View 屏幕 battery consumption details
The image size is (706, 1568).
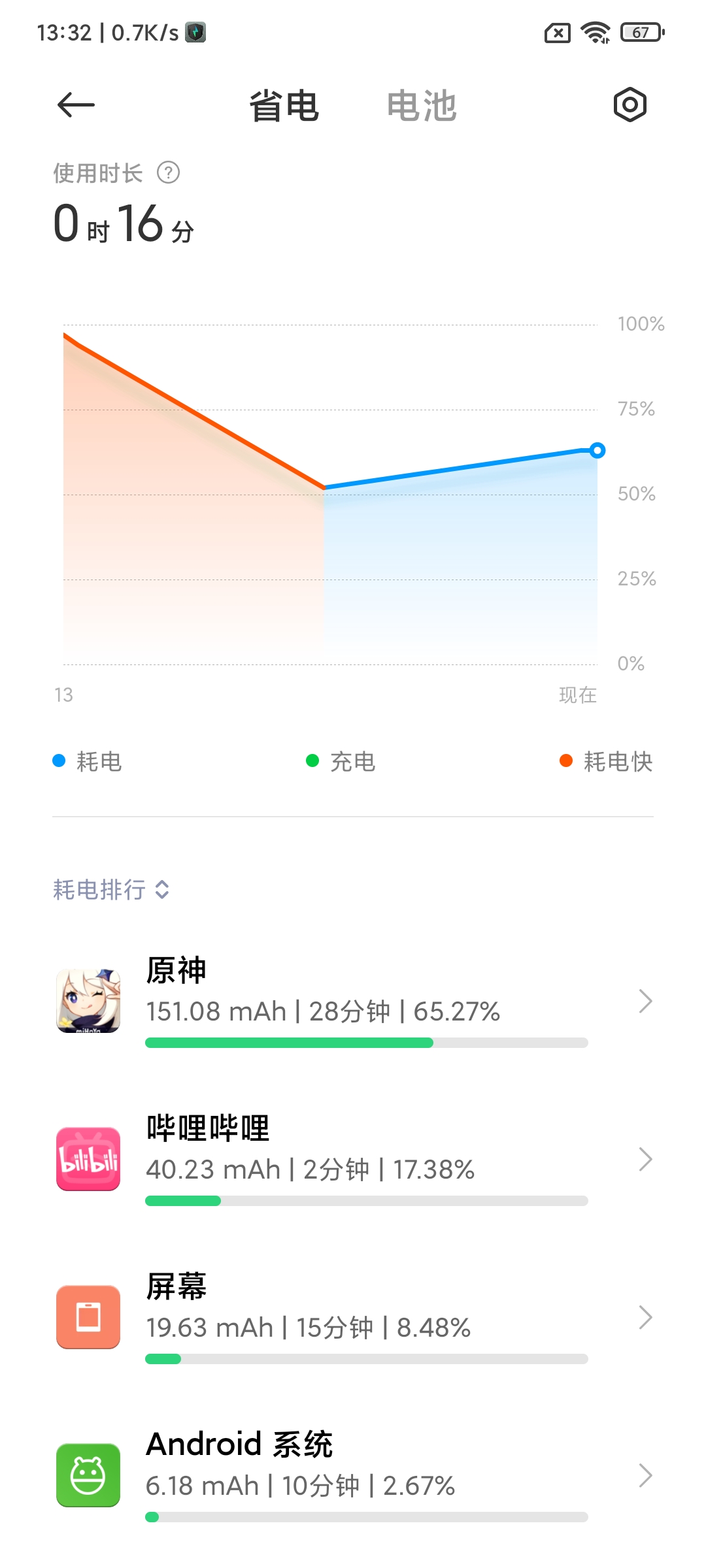pos(353,1317)
